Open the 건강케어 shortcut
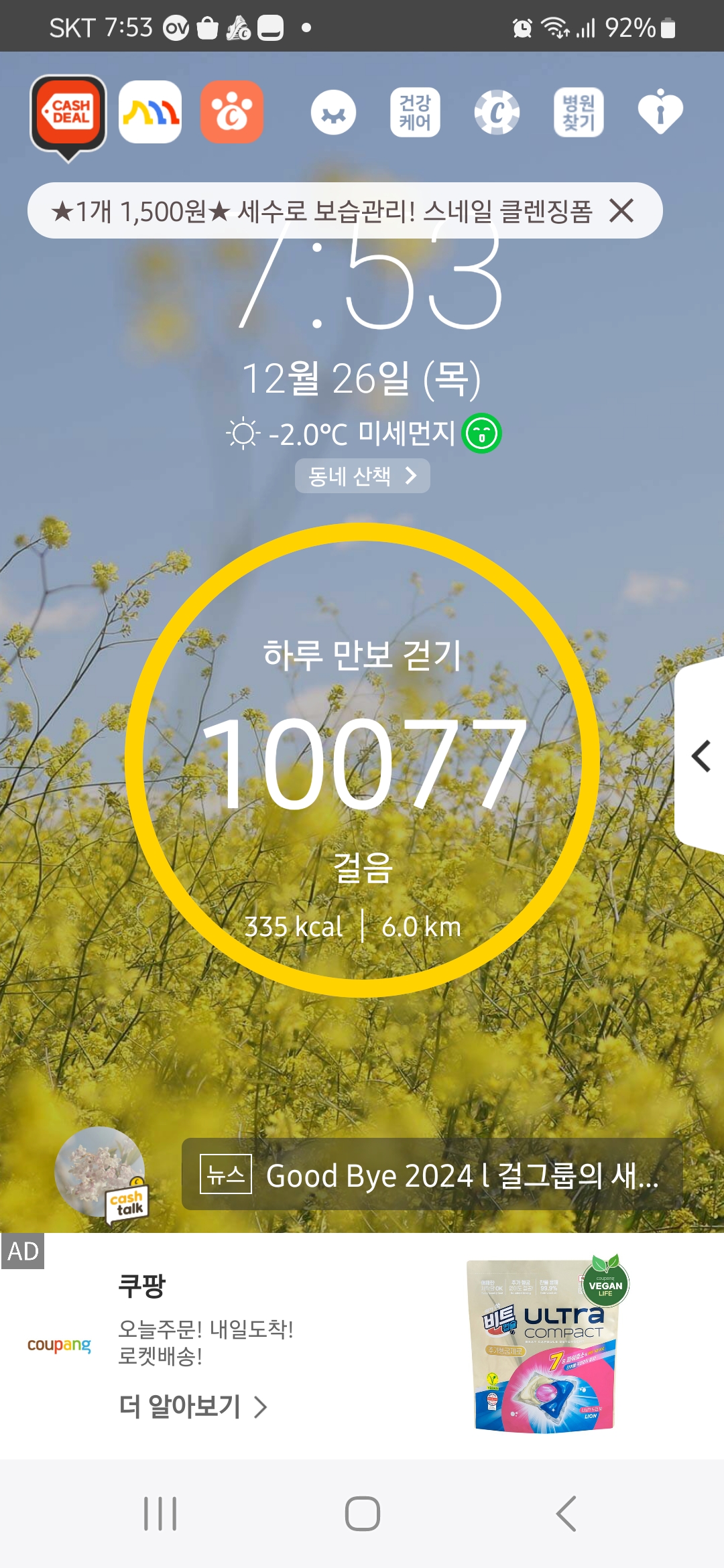The height and width of the screenshot is (1568, 724). tap(415, 112)
